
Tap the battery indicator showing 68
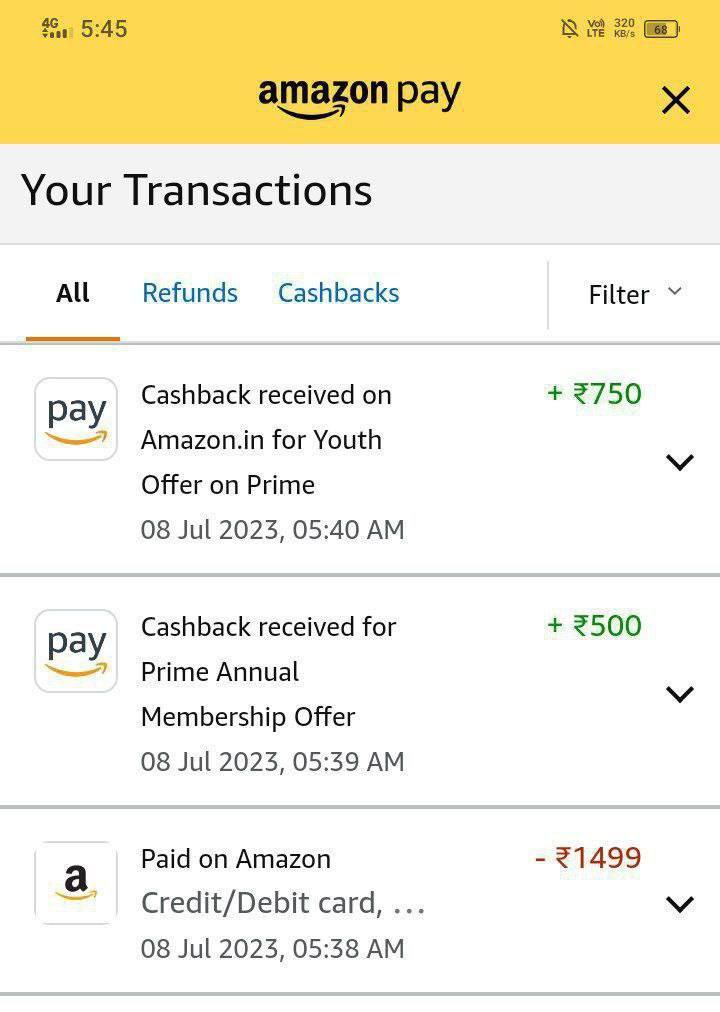664,29
